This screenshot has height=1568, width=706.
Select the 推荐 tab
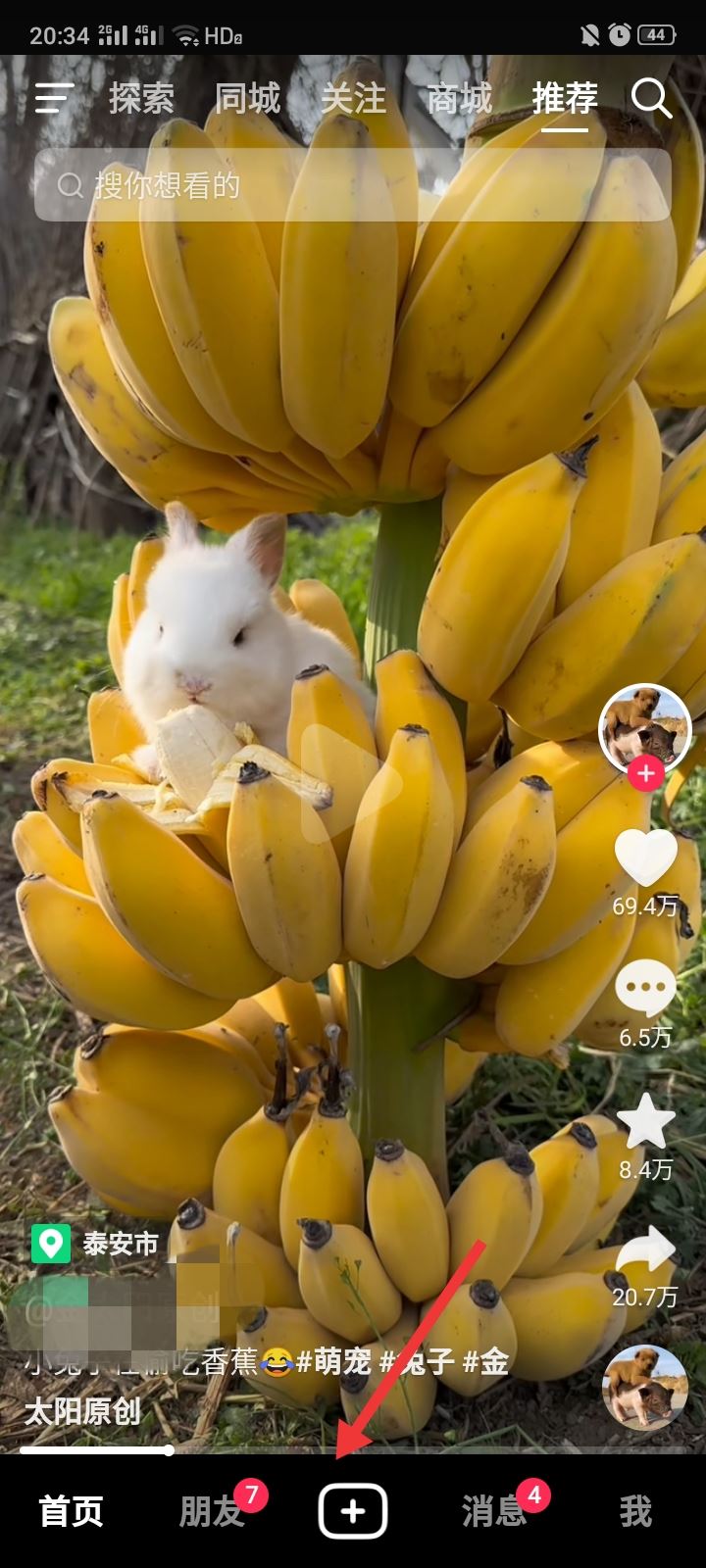[565, 98]
